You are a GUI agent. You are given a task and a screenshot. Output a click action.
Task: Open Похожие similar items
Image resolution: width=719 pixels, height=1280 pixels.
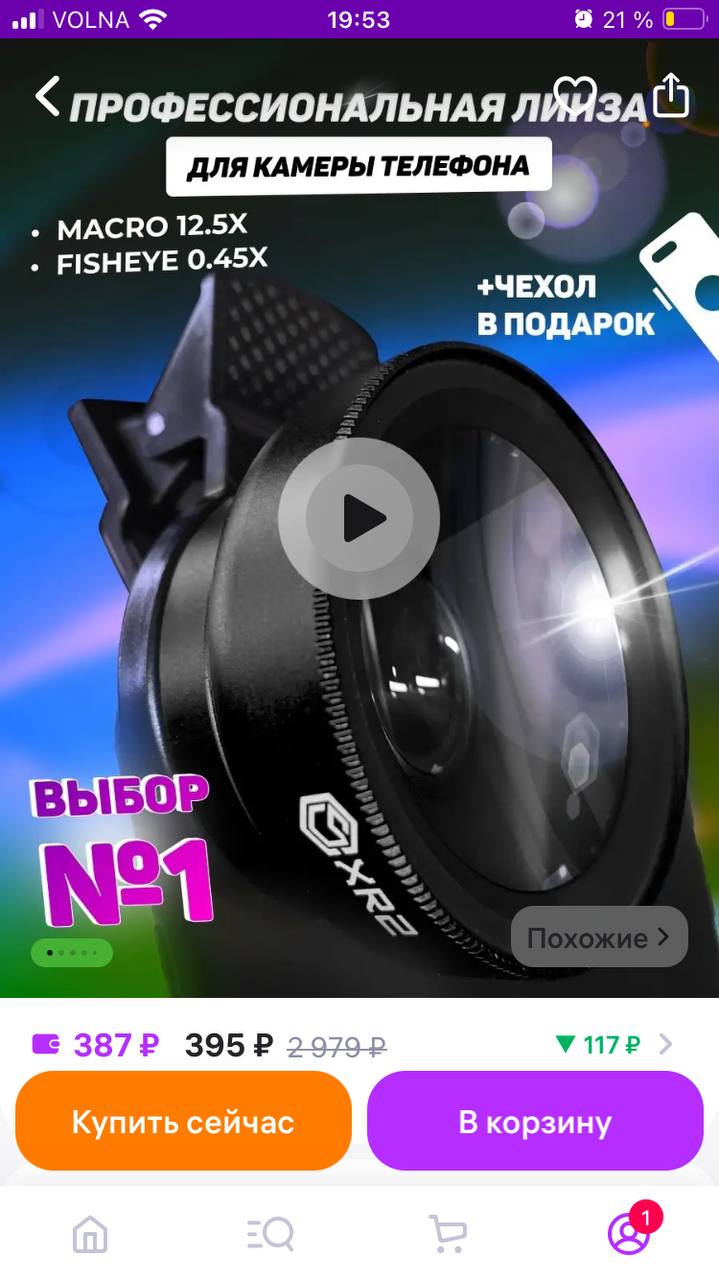click(x=599, y=937)
